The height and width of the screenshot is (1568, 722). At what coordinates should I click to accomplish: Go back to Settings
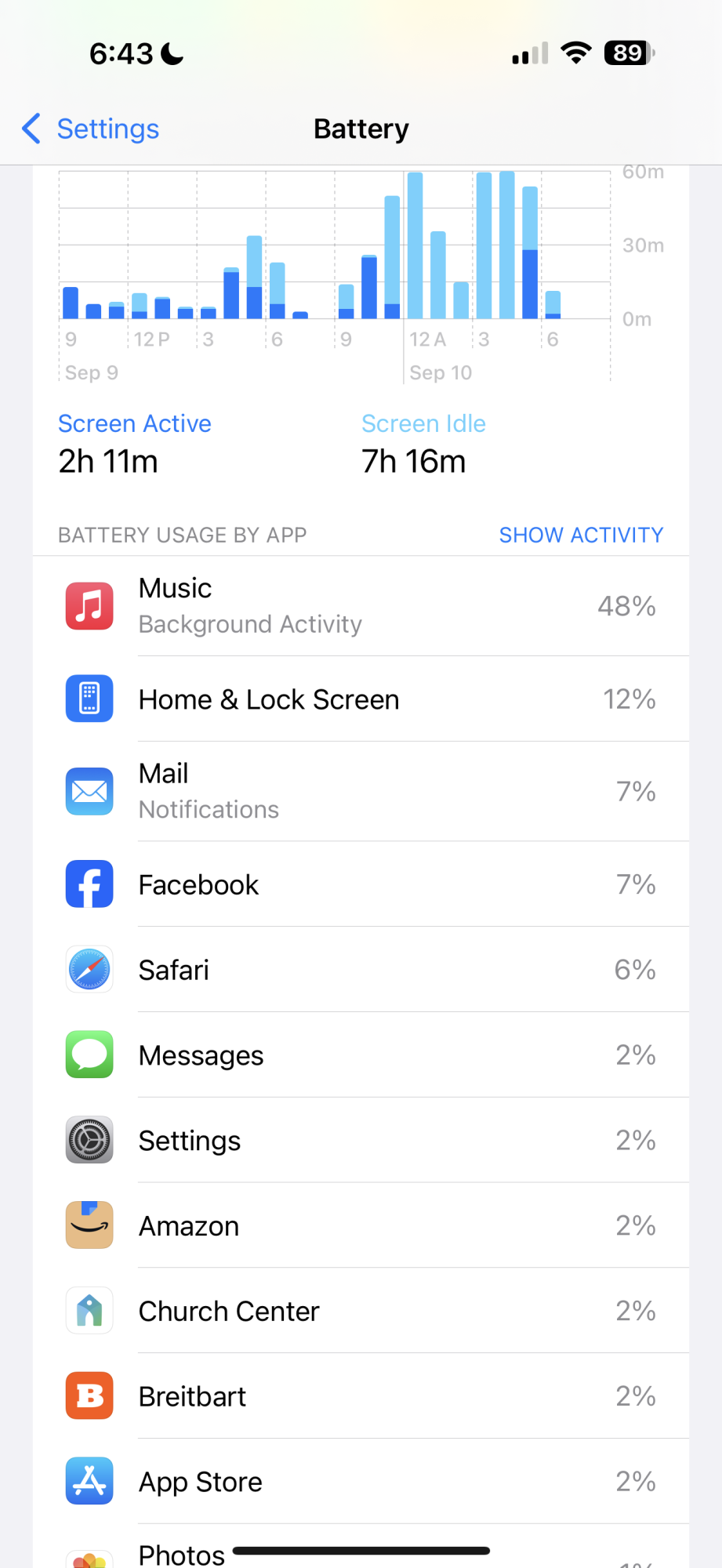(x=91, y=129)
